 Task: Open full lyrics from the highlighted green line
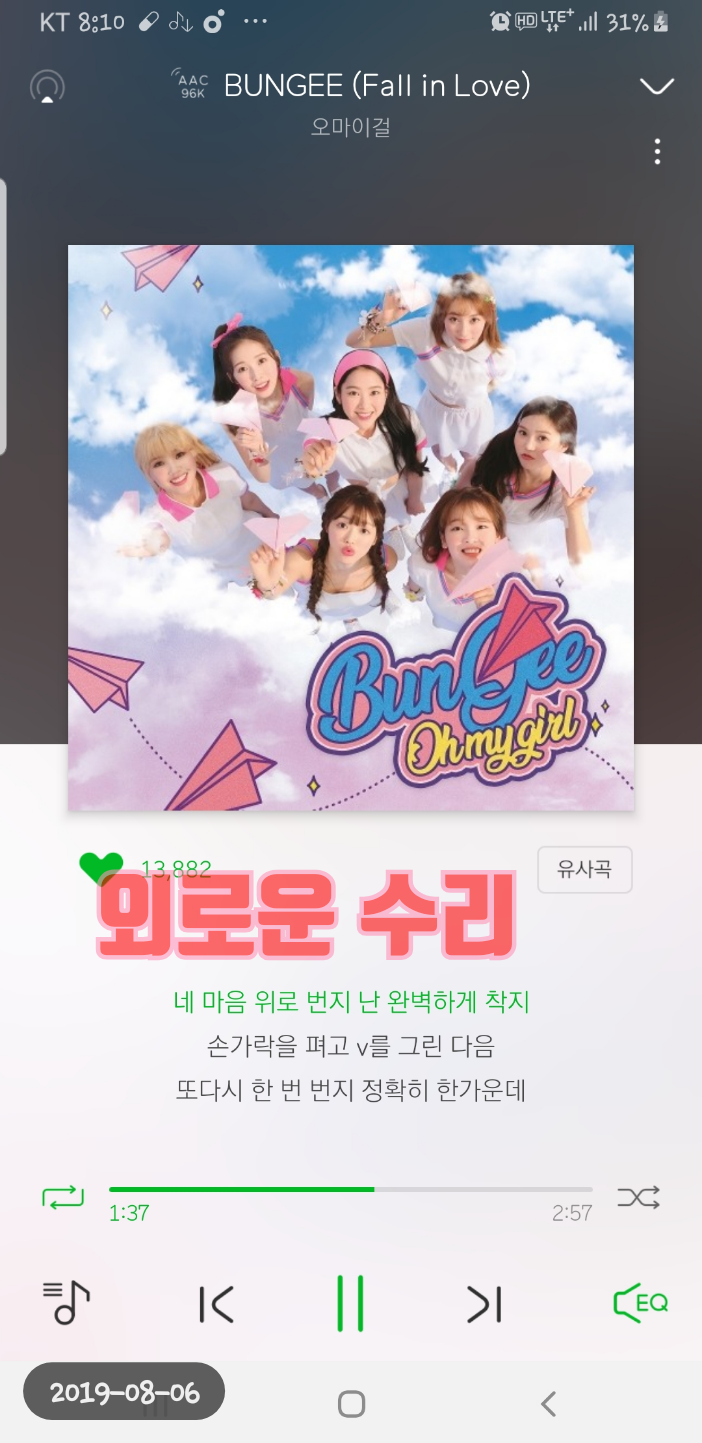coord(351,1001)
